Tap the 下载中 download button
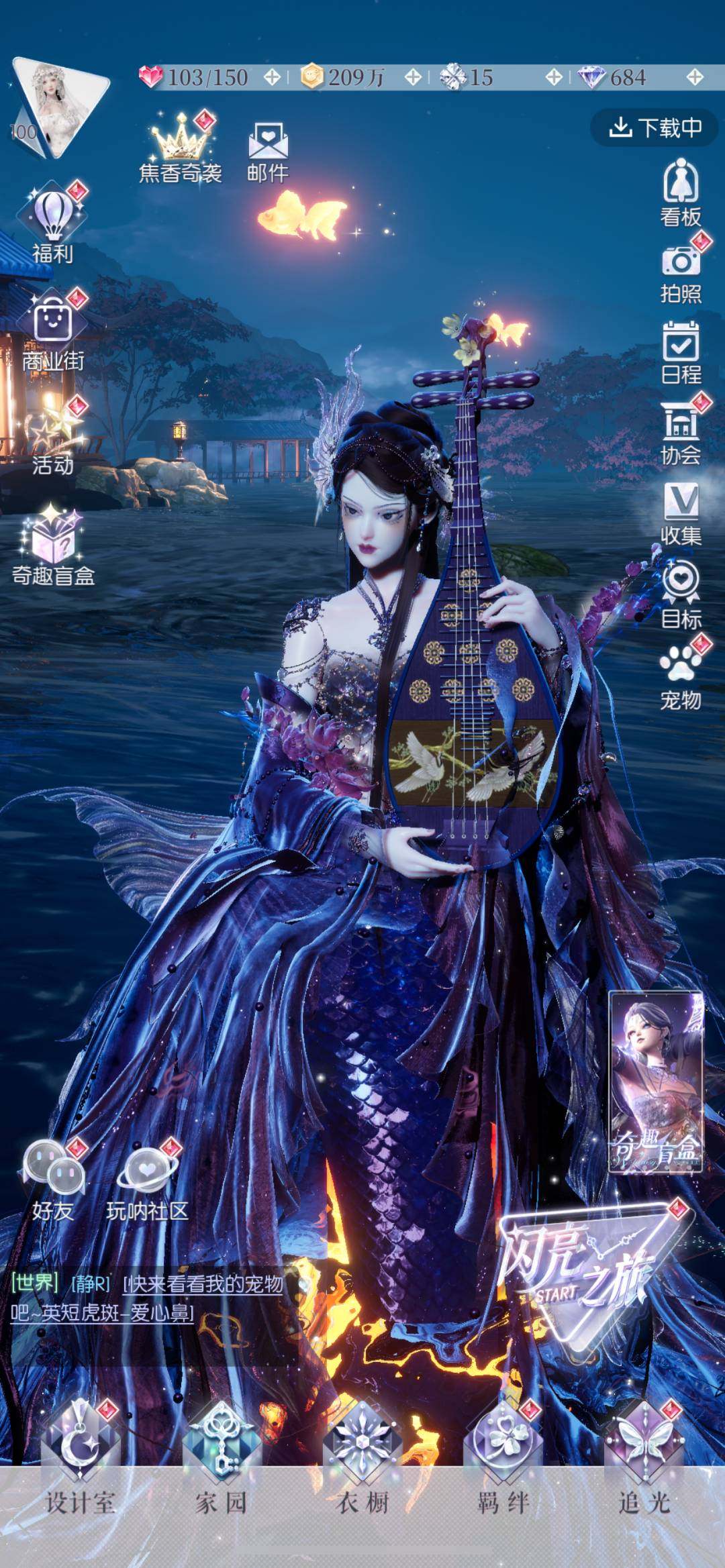 [656, 127]
